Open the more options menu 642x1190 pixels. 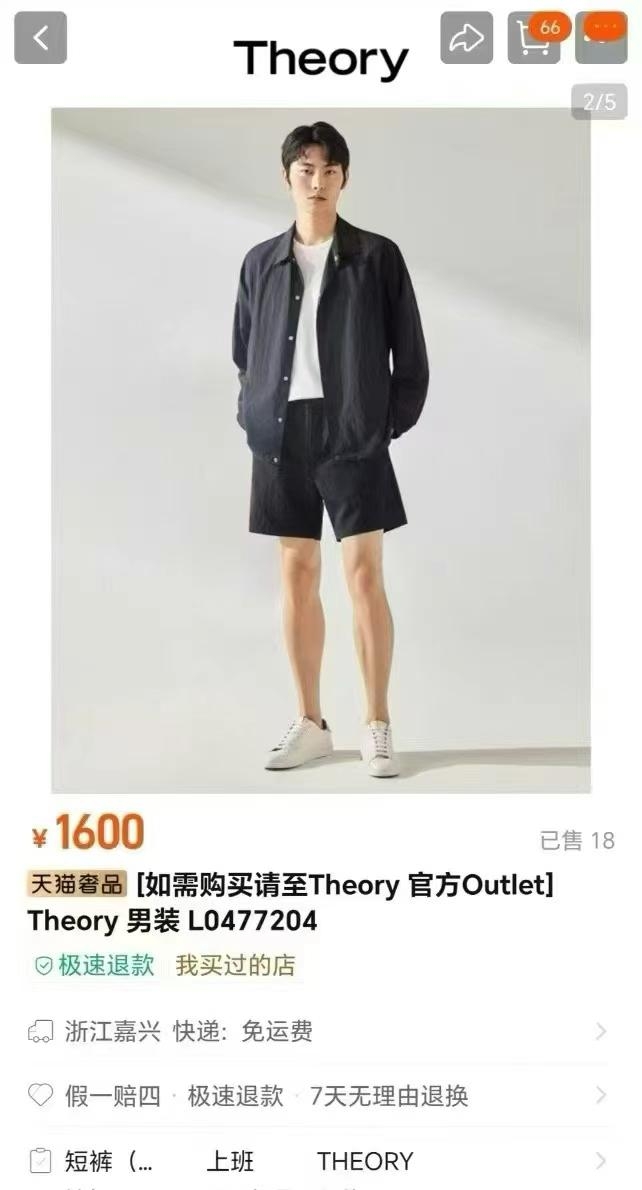(601, 38)
